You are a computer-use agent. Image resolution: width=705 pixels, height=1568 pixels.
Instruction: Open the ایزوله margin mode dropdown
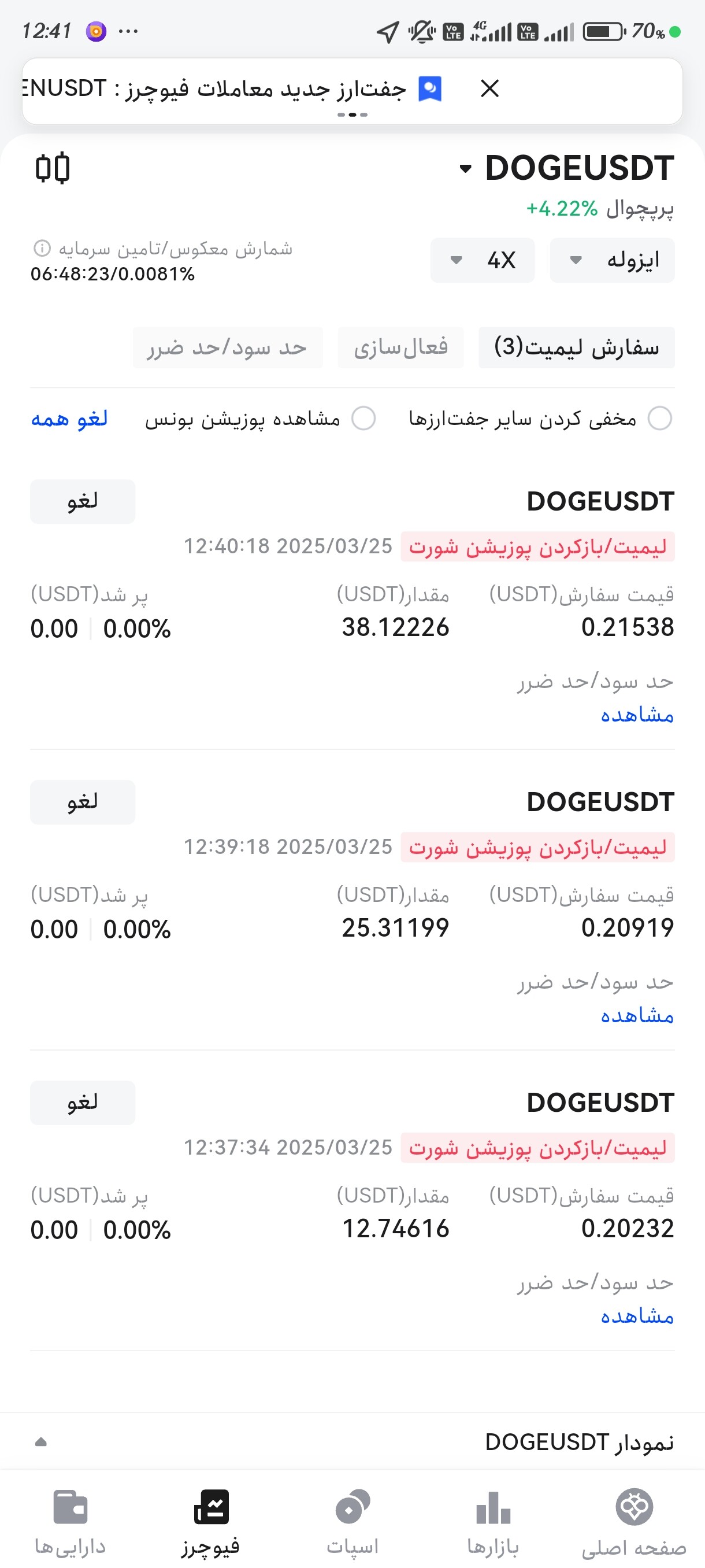(612, 261)
